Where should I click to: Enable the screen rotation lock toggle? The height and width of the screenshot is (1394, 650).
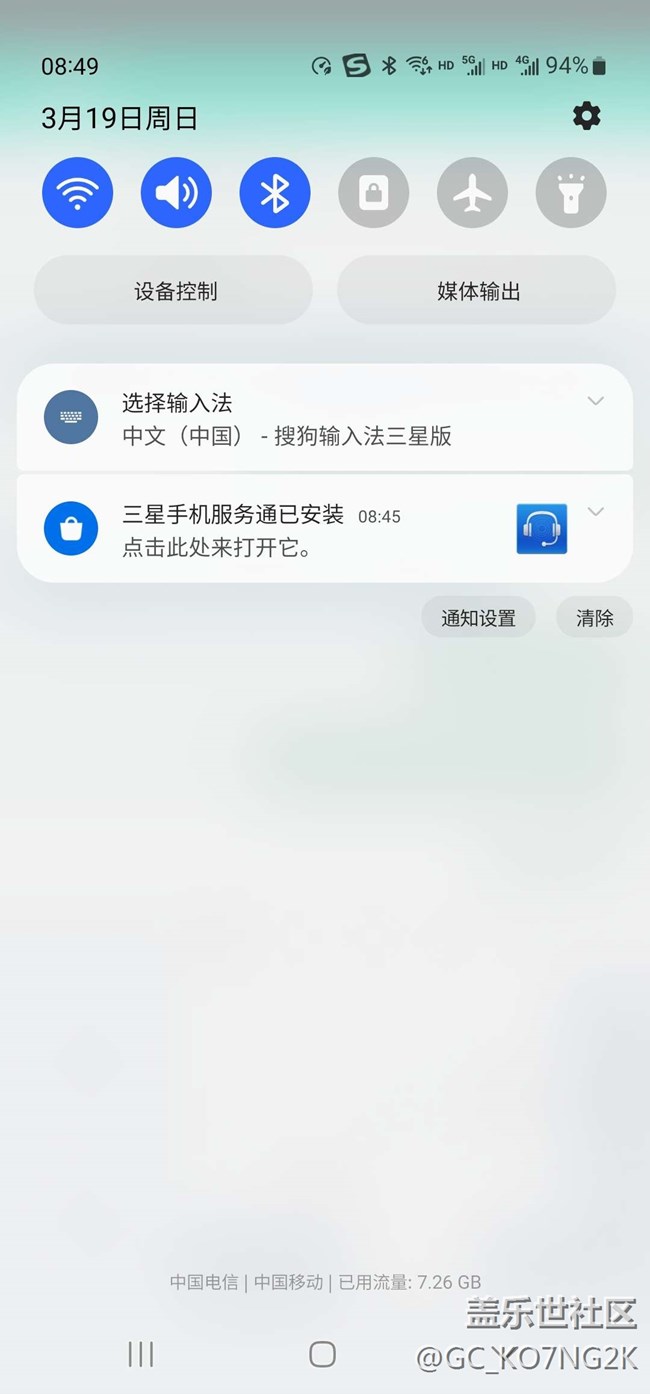point(374,193)
